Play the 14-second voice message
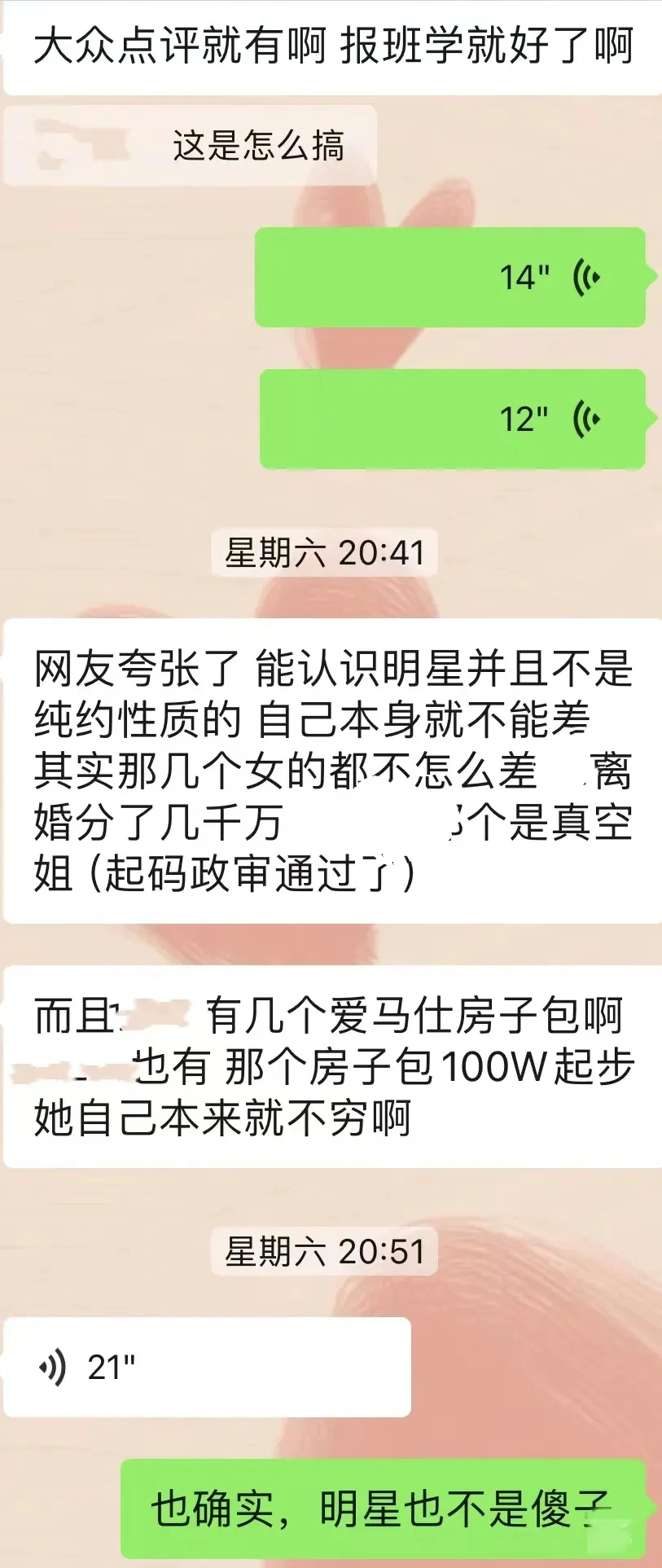This screenshot has width=662, height=1568. click(450, 278)
